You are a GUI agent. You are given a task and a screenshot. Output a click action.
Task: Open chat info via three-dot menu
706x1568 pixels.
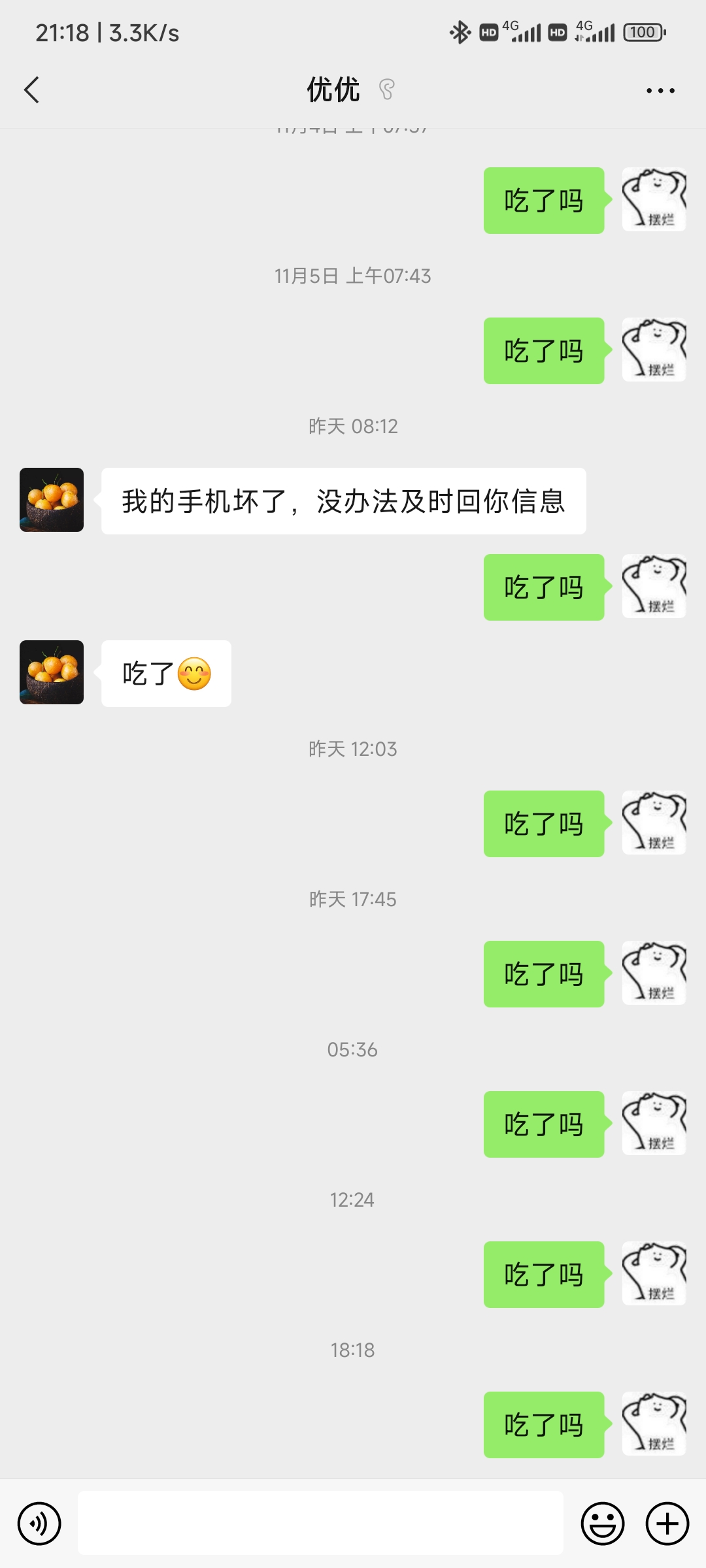tap(660, 90)
